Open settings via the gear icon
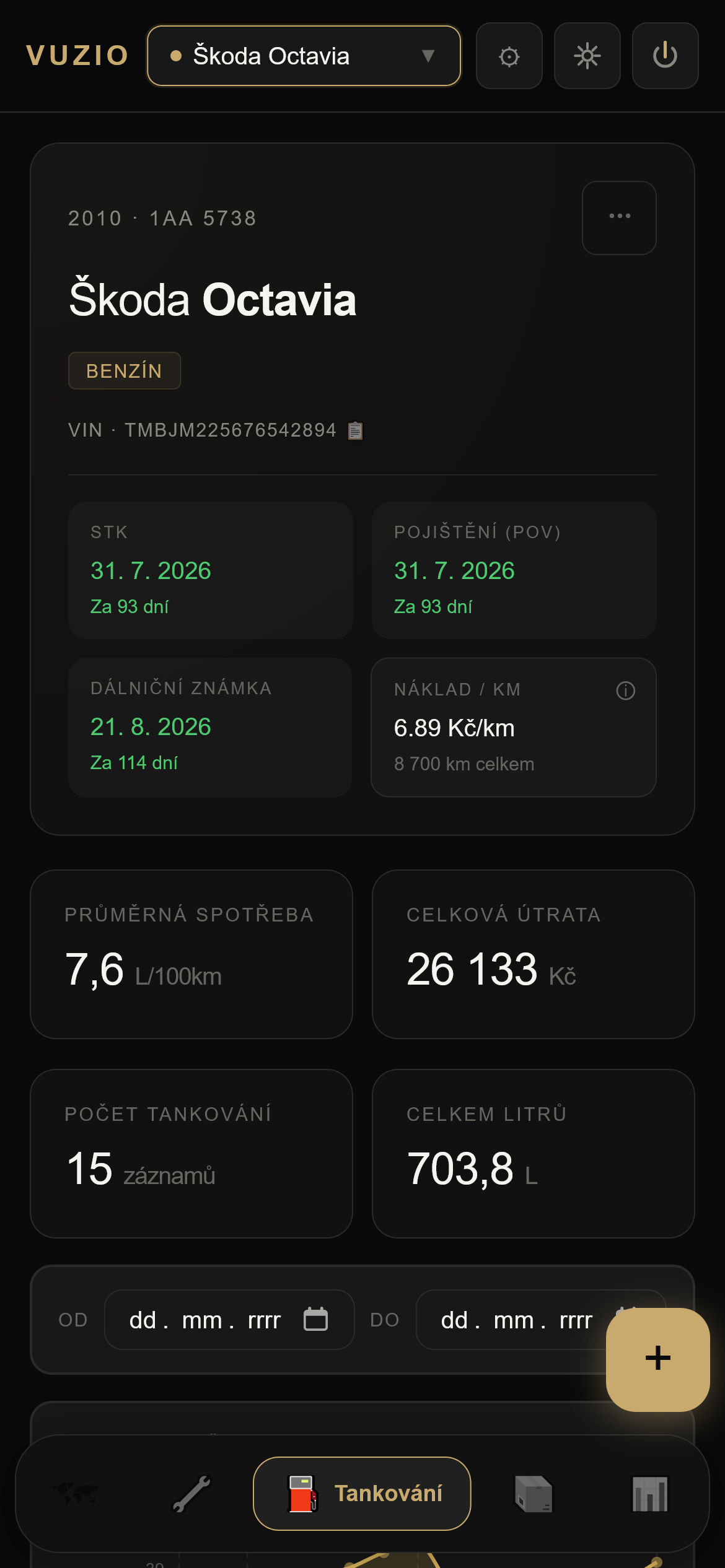 click(x=509, y=56)
